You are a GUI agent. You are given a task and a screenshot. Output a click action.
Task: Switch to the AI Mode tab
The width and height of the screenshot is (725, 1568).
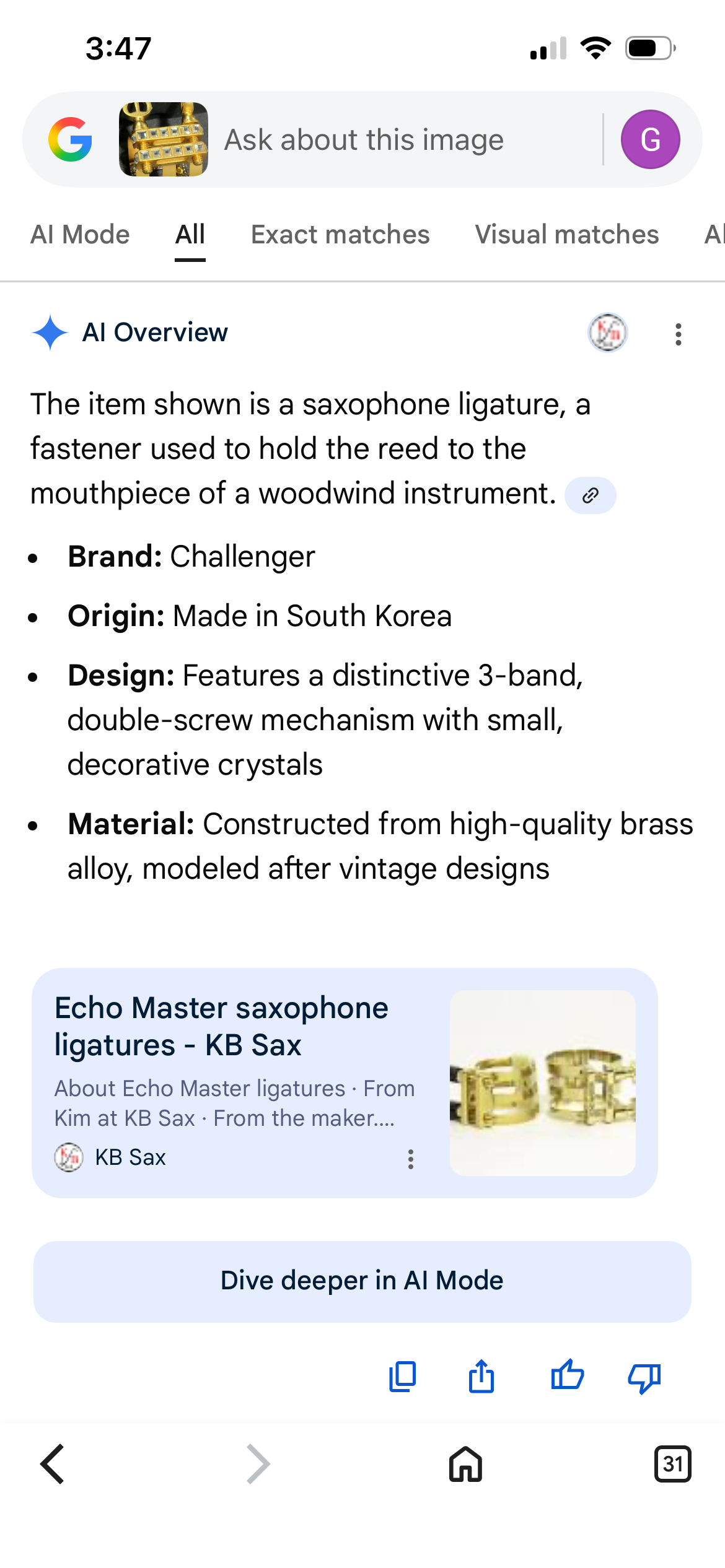coord(80,235)
